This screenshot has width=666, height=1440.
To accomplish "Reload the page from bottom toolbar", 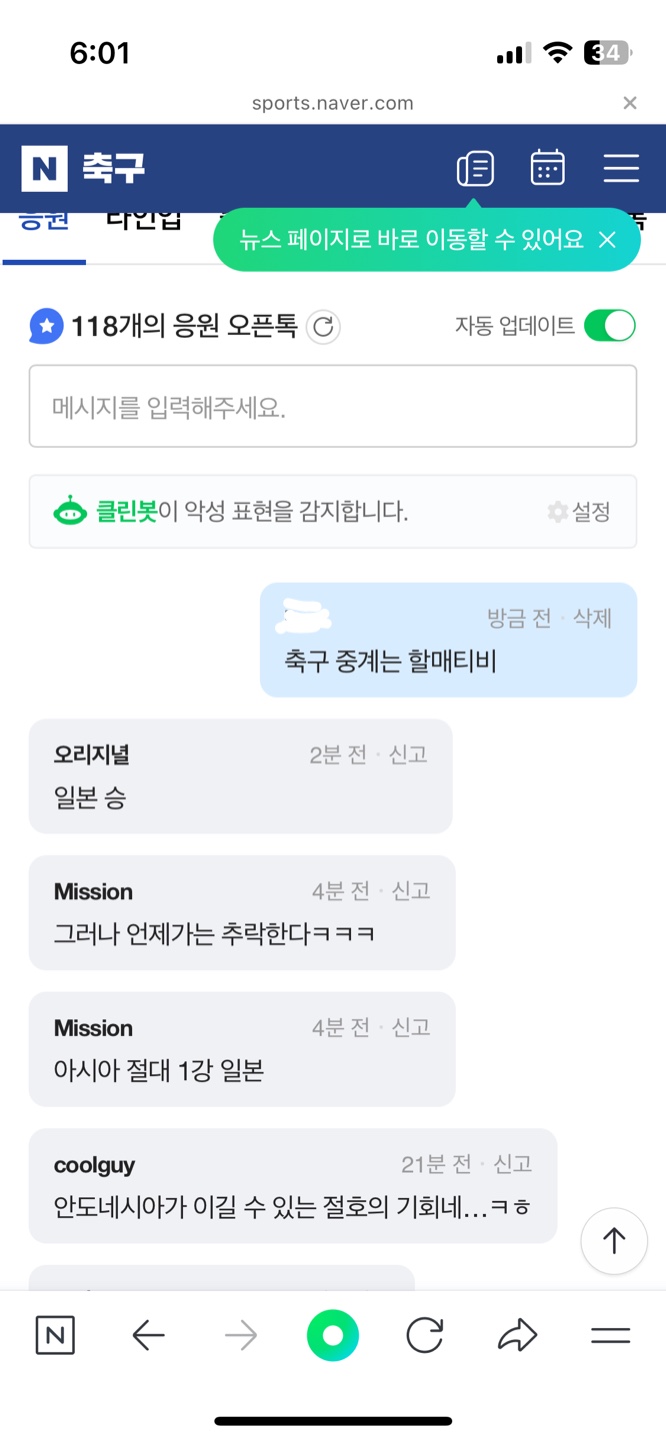I will 424,1335.
